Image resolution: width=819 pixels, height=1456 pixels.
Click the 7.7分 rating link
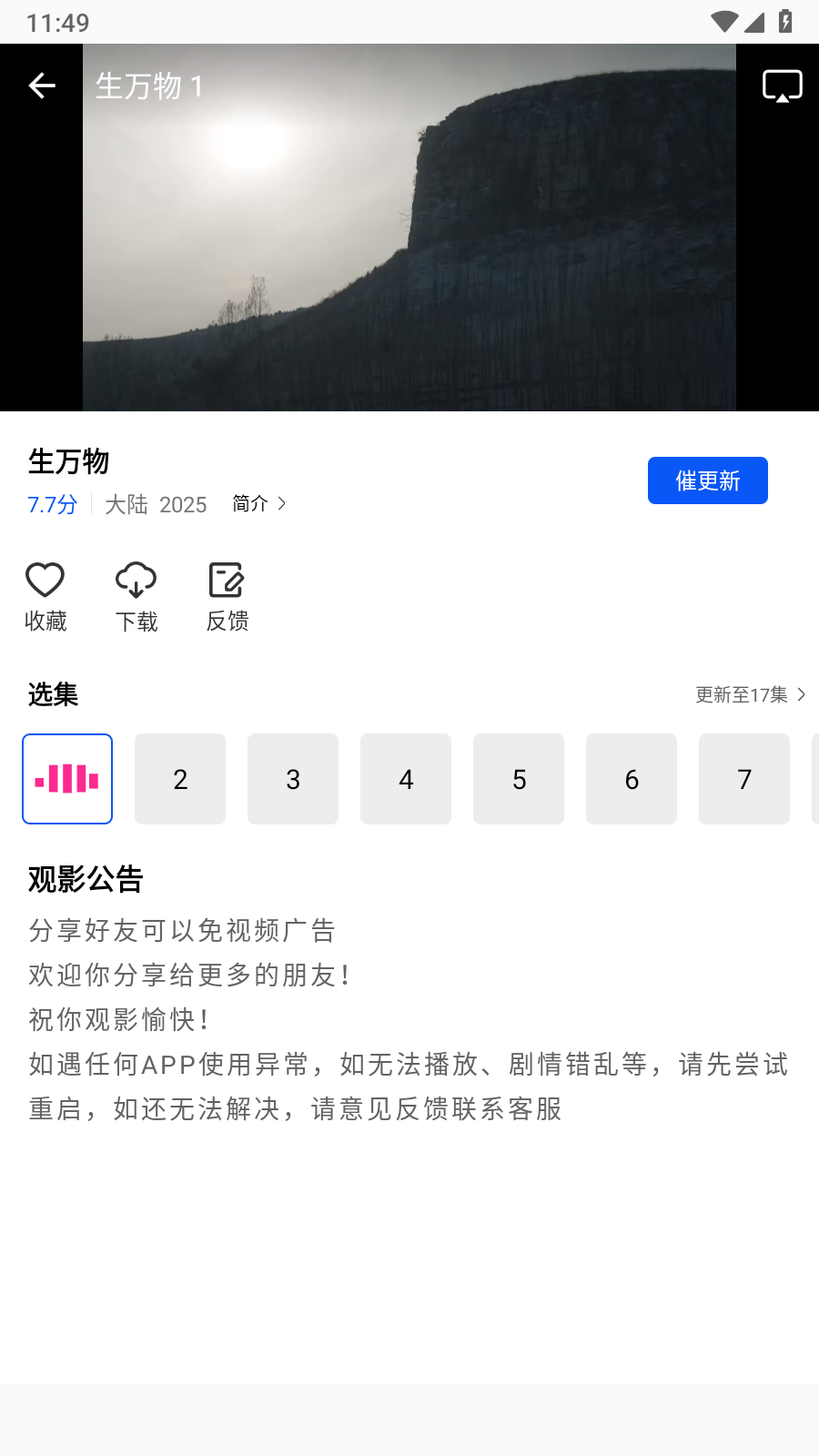pyautogui.click(x=51, y=504)
